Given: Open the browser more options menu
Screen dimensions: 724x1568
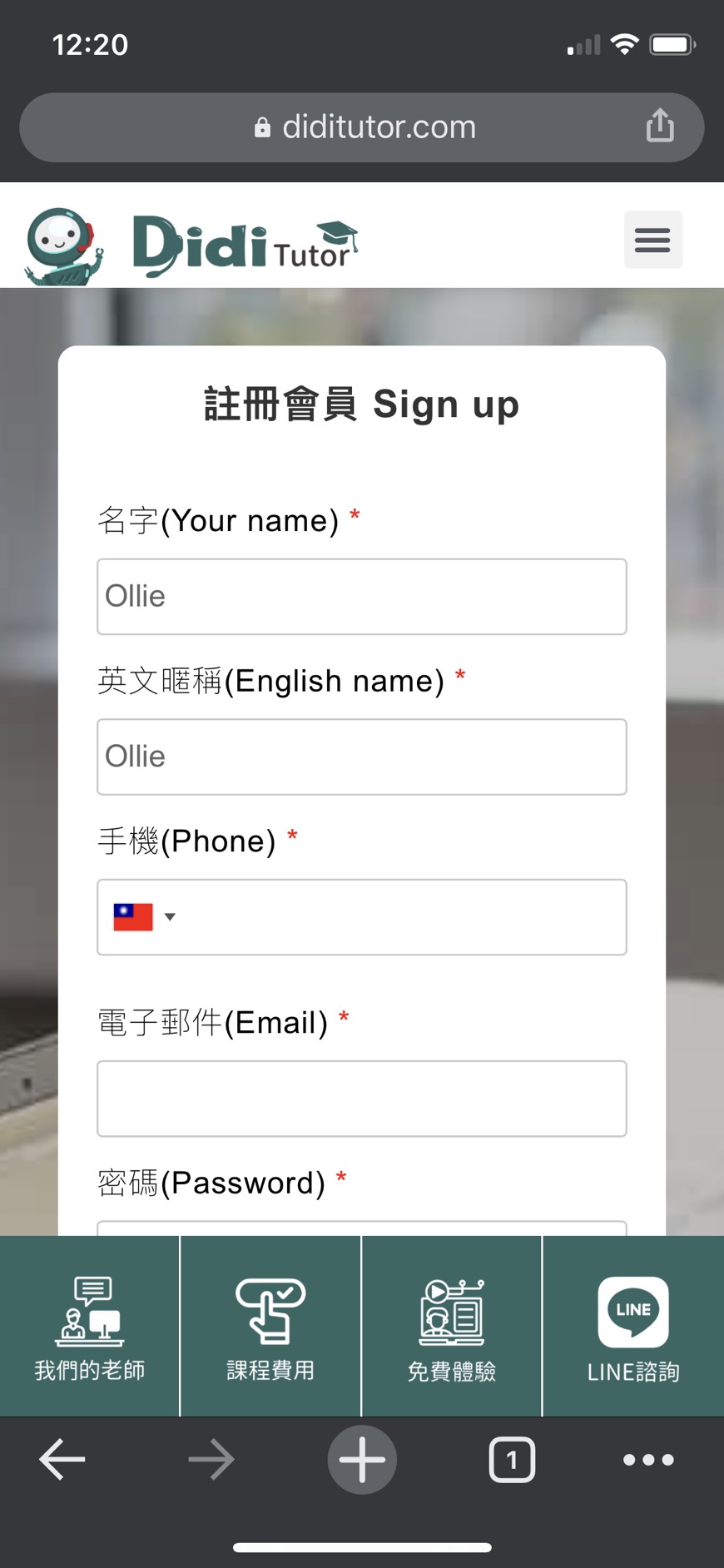Looking at the screenshot, I should click(648, 1459).
